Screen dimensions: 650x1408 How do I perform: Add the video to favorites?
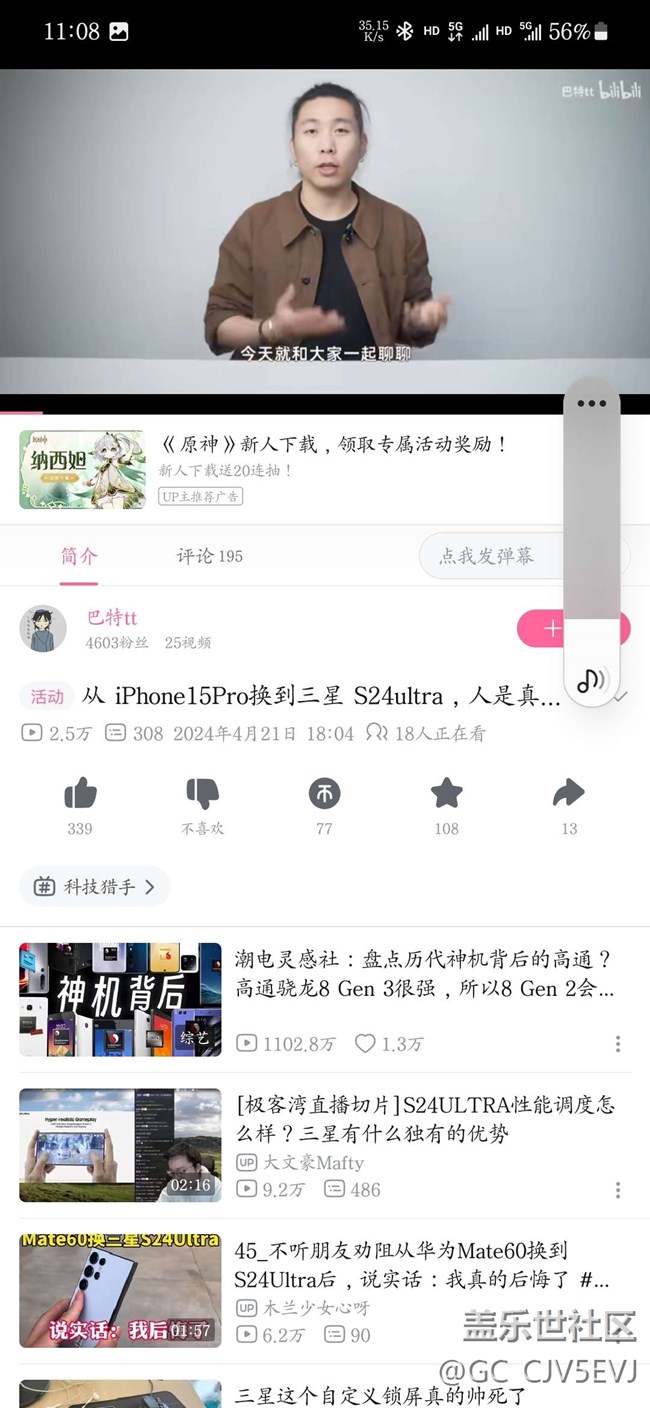pyautogui.click(x=446, y=794)
